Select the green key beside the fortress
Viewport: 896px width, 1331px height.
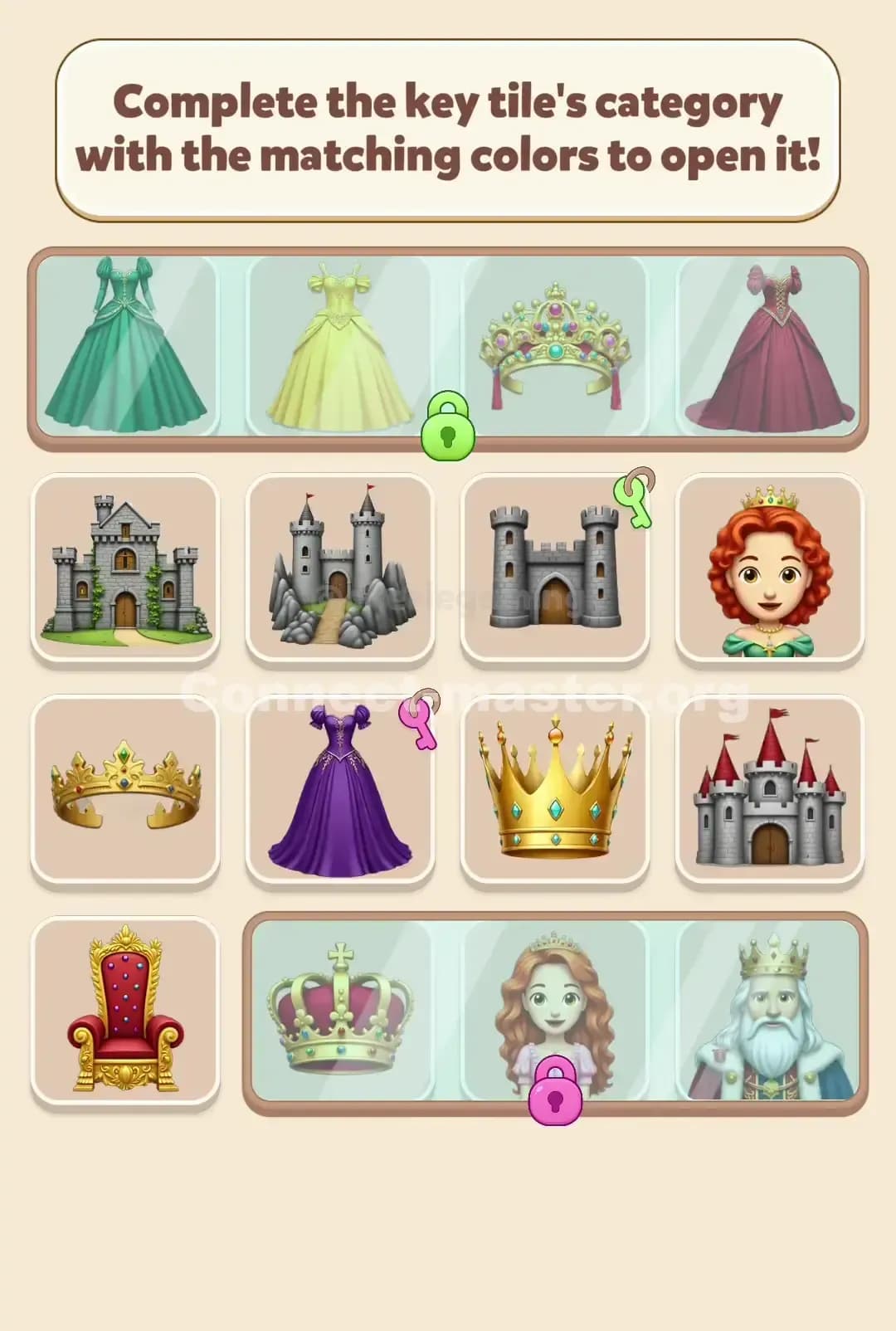pyautogui.click(x=635, y=502)
